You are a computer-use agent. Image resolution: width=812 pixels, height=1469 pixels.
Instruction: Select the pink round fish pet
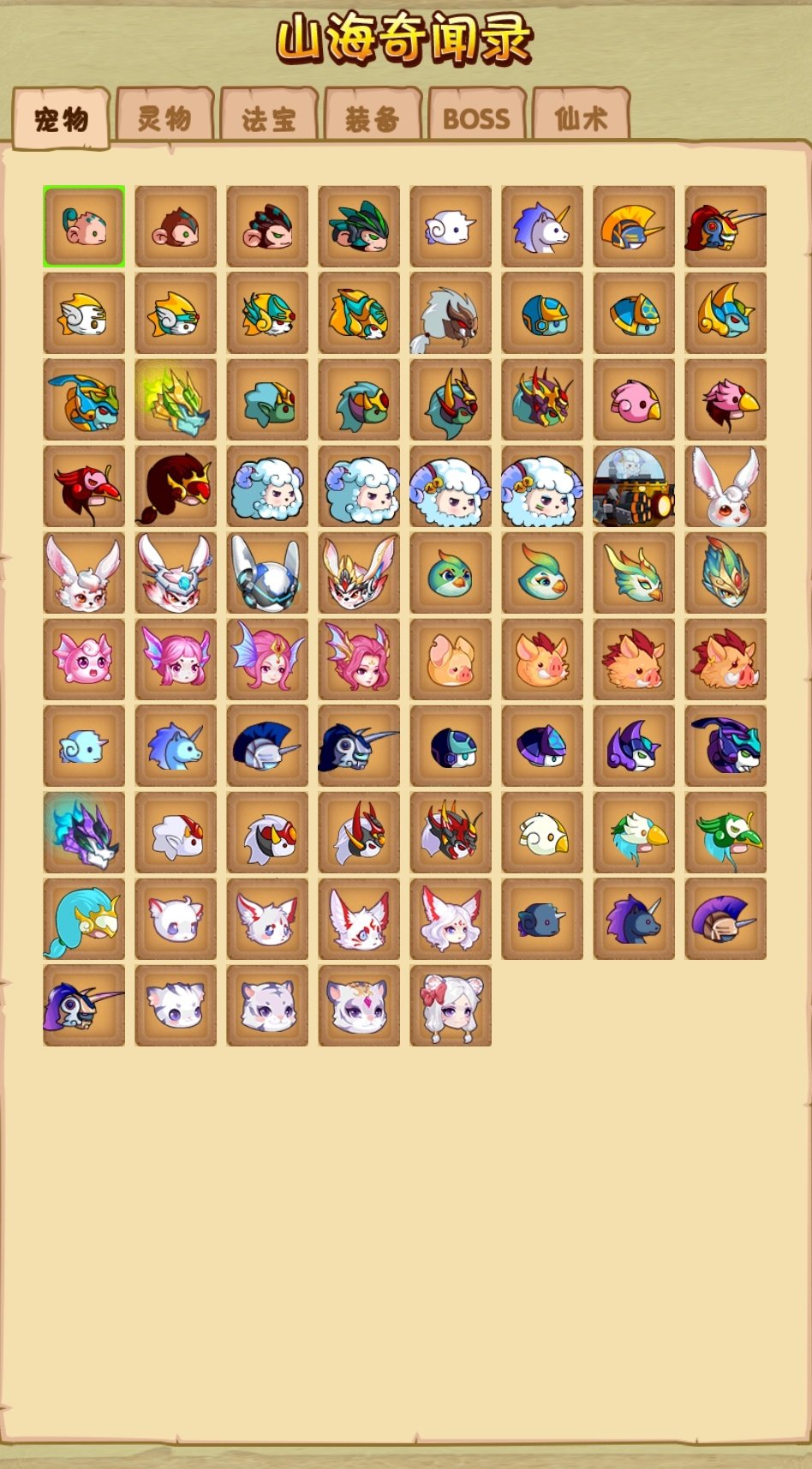point(84,659)
